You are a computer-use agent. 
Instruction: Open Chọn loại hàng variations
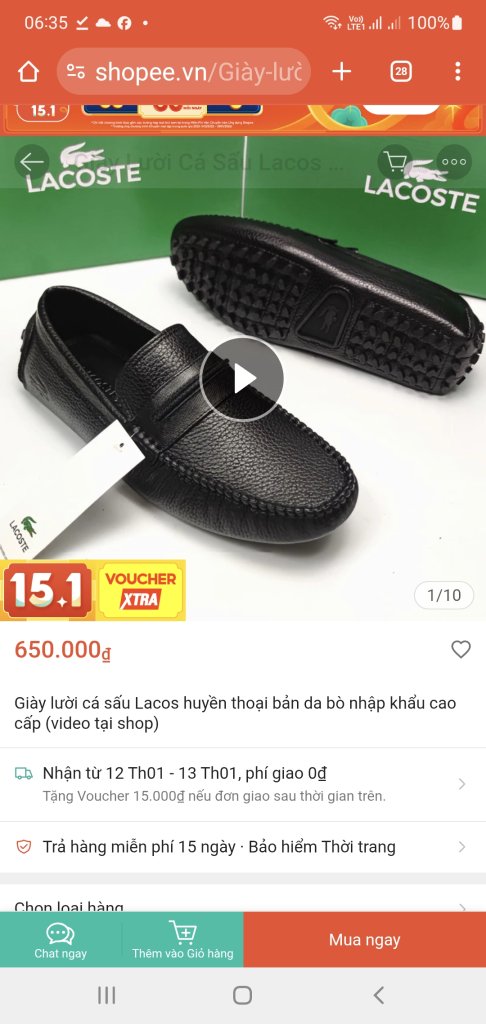click(x=243, y=906)
